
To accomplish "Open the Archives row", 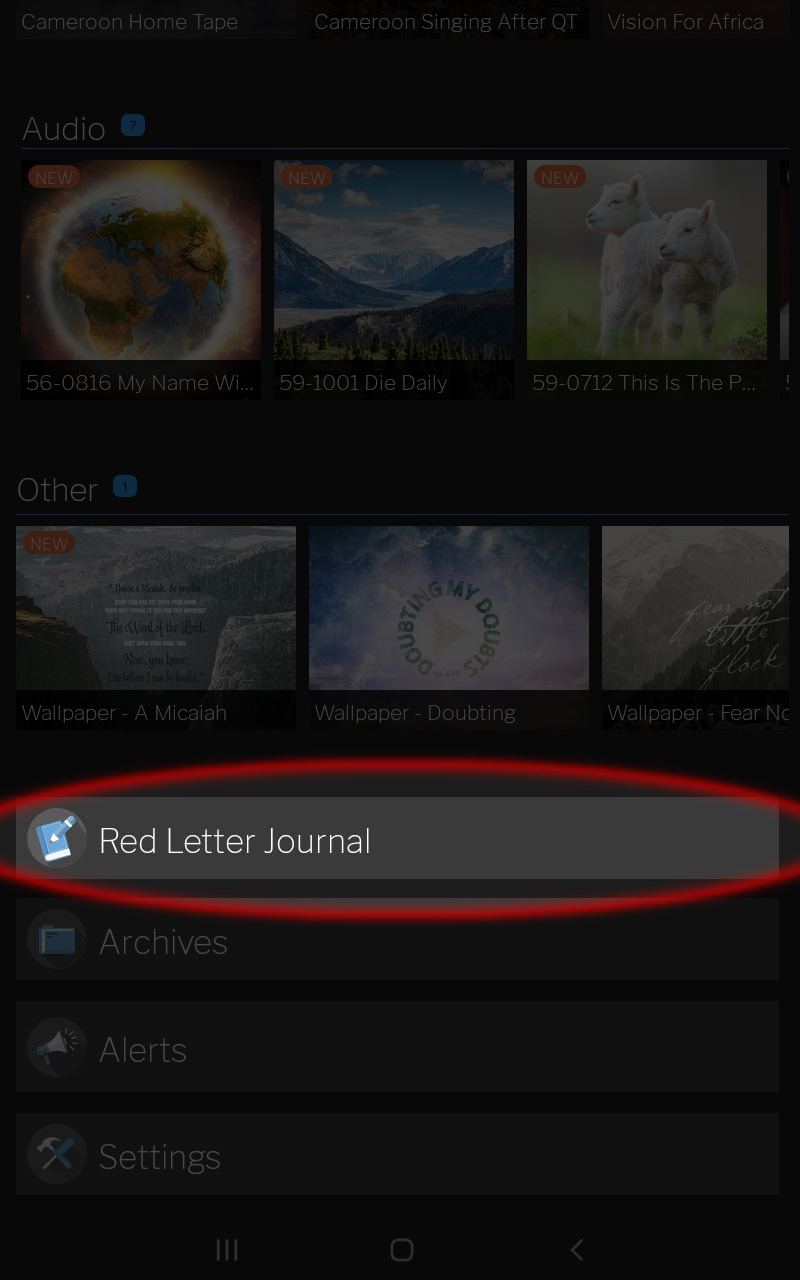I will coord(397,939).
